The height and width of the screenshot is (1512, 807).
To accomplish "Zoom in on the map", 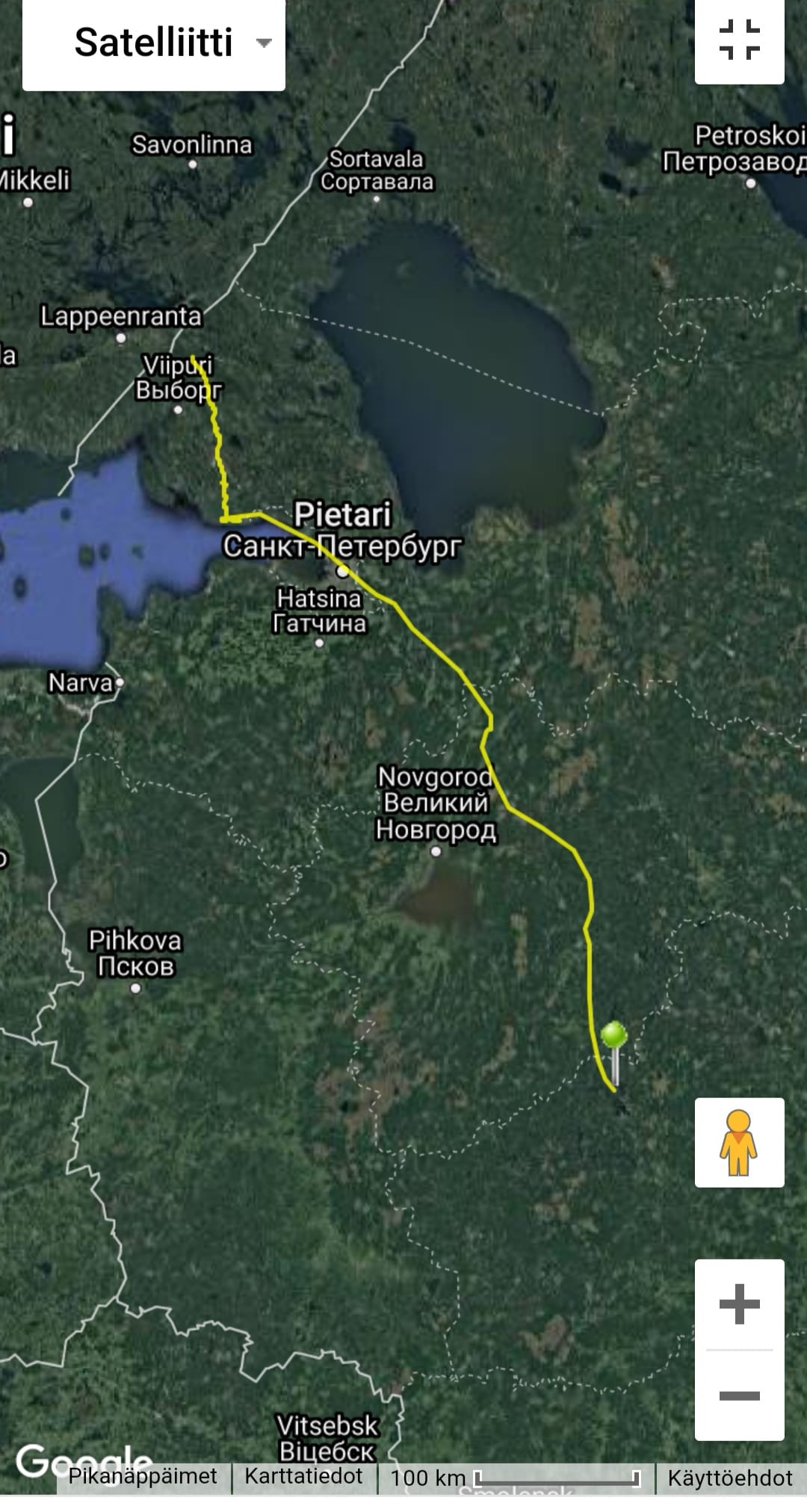I will pyautogui.click(x=739, y=1304).
